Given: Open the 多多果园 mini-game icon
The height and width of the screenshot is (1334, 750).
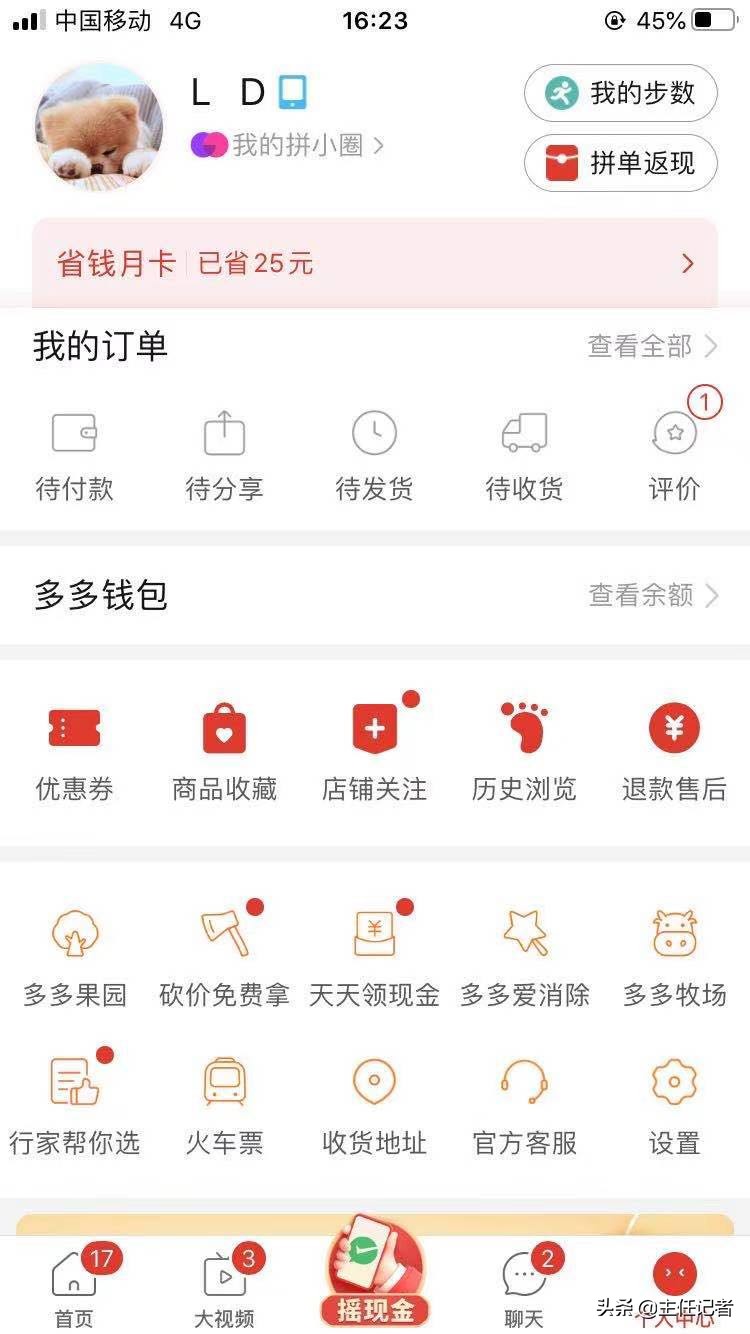Looking at the screenshot, I should coord(75,945).
